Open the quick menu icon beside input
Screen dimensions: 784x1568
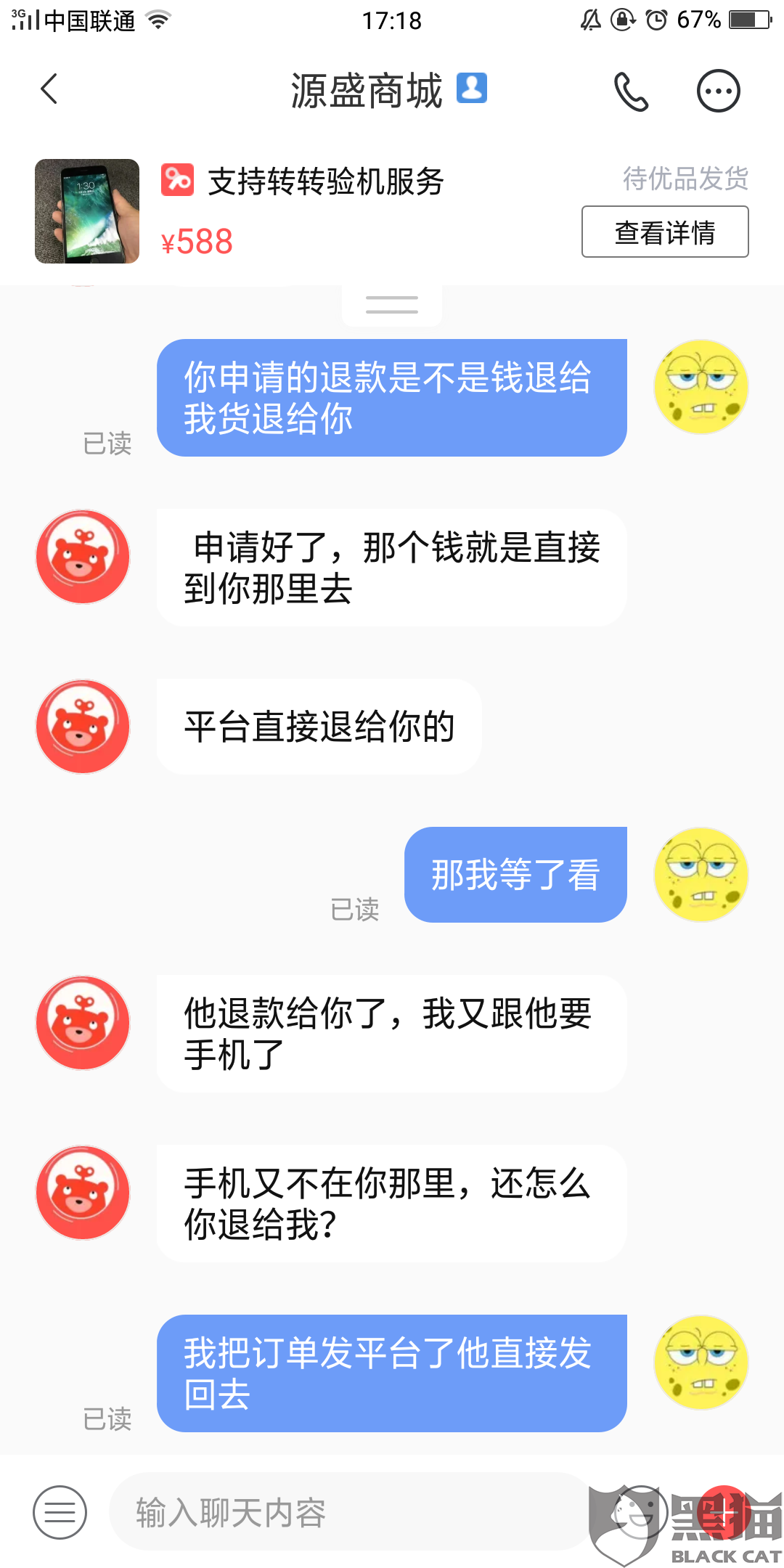coord(60,1512)
